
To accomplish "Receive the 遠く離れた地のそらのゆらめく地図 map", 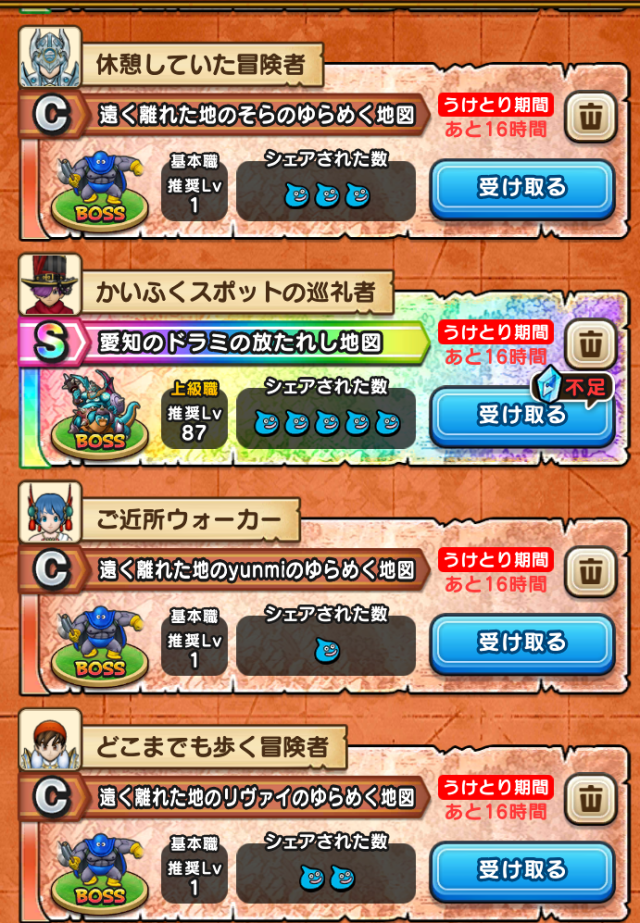I will pyautogui.click(x=521, y=188).
